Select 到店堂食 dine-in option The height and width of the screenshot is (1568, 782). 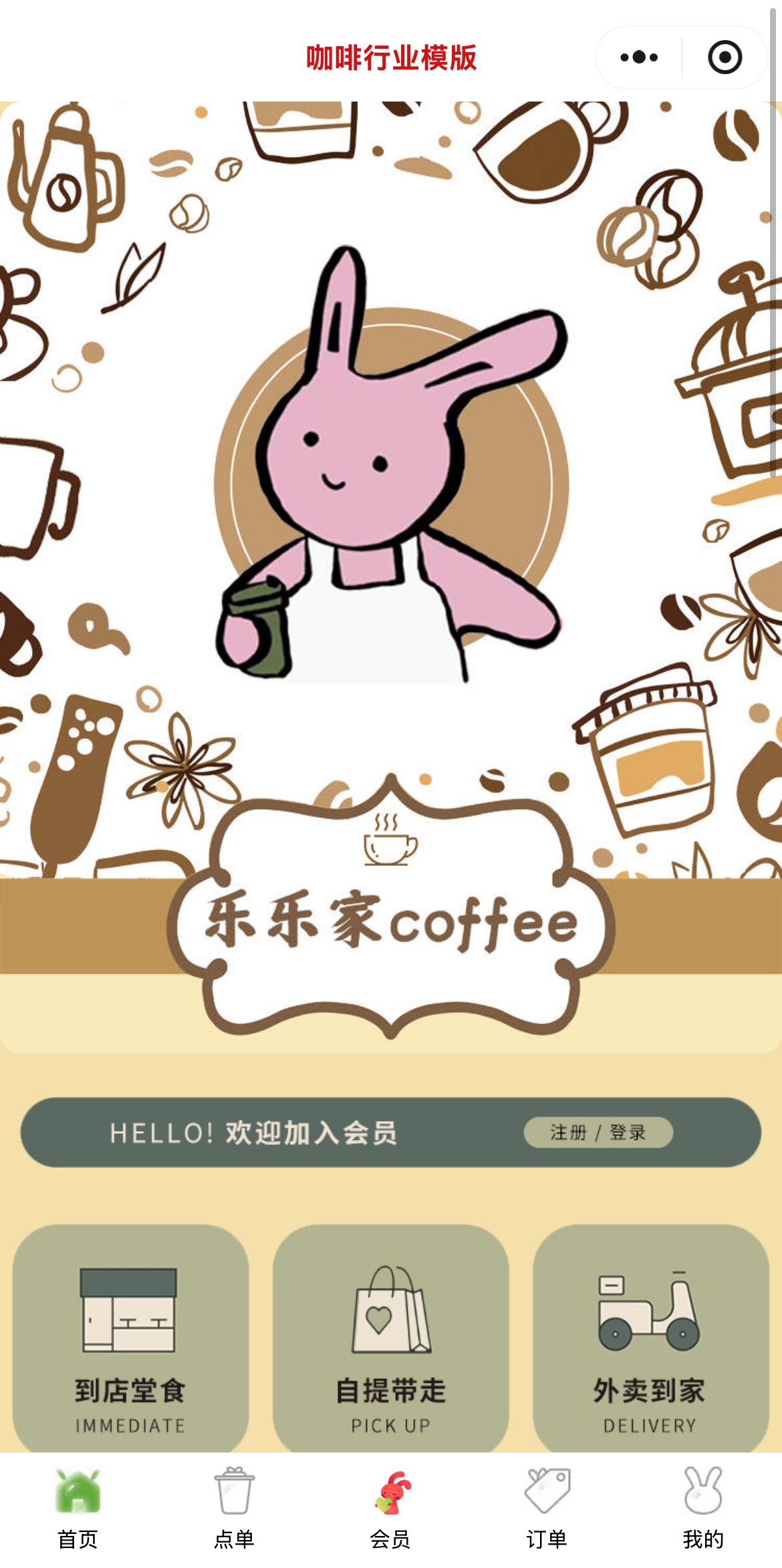click(130, 1338)
